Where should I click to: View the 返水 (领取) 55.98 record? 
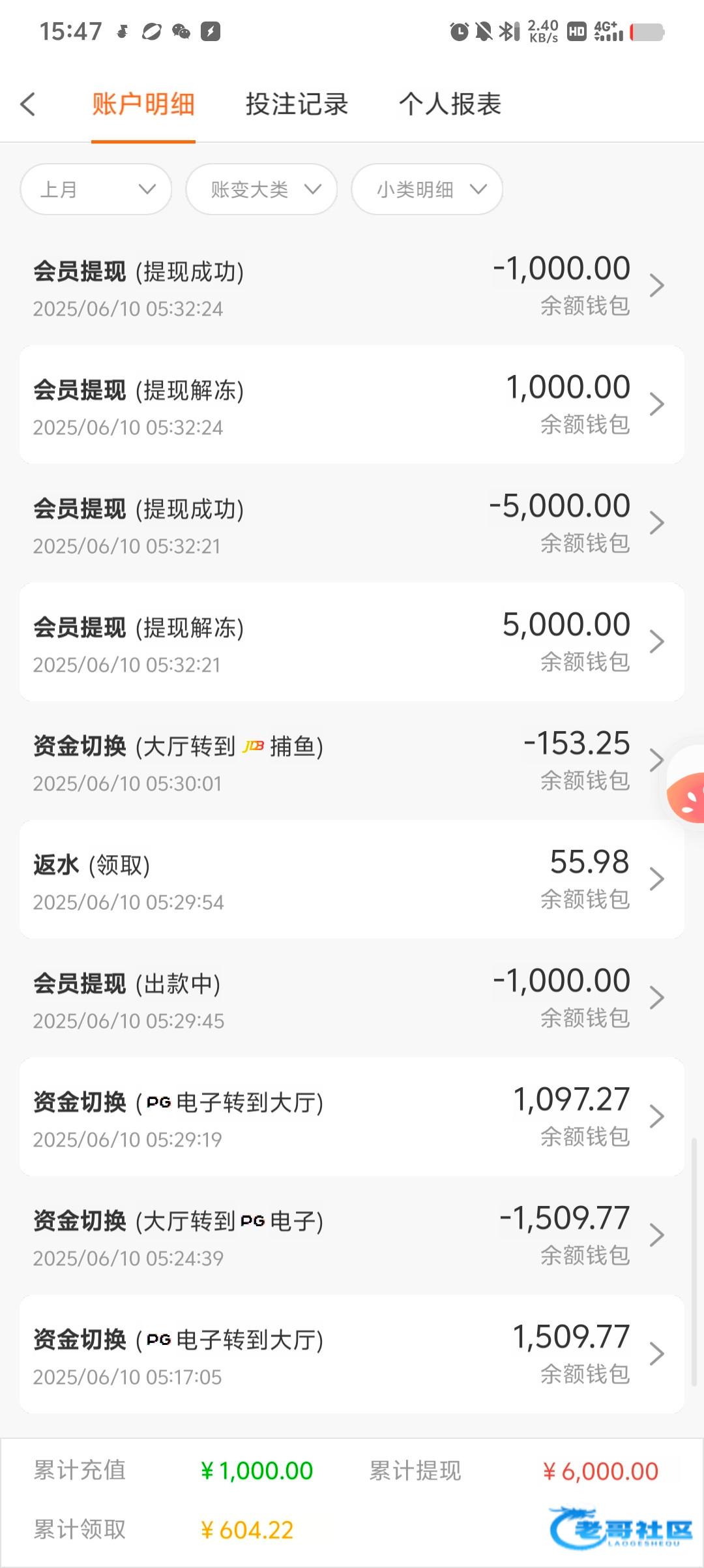pos(352,879)
